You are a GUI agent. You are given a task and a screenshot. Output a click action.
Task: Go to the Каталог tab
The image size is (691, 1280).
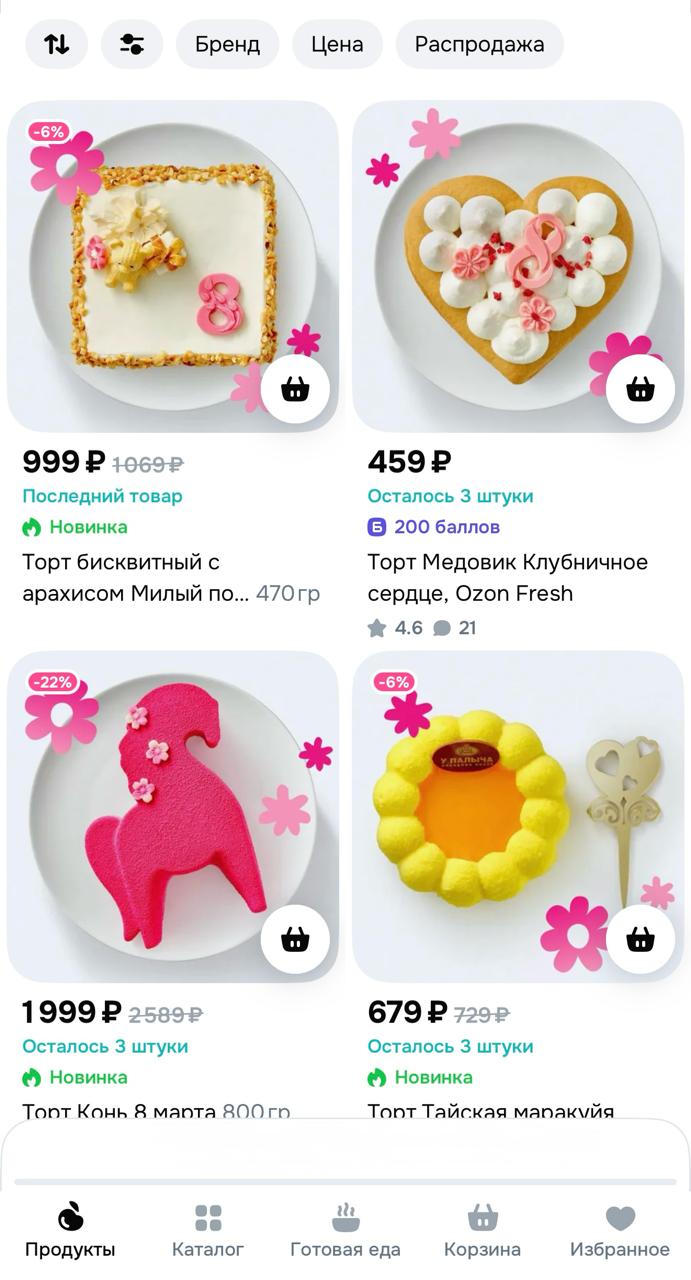(208, 1231)
